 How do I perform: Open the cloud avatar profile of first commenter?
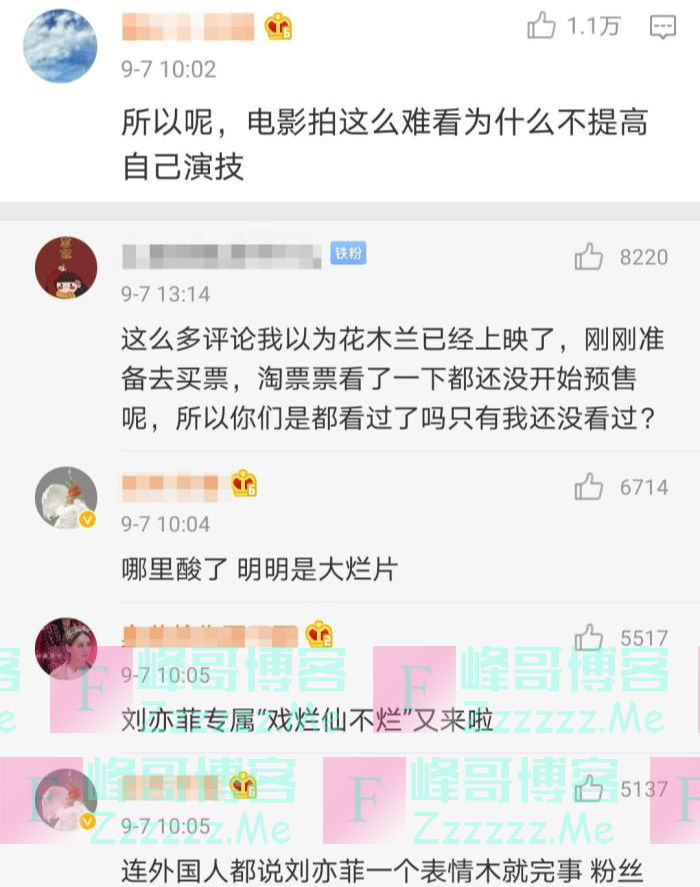tap(60, 45)
